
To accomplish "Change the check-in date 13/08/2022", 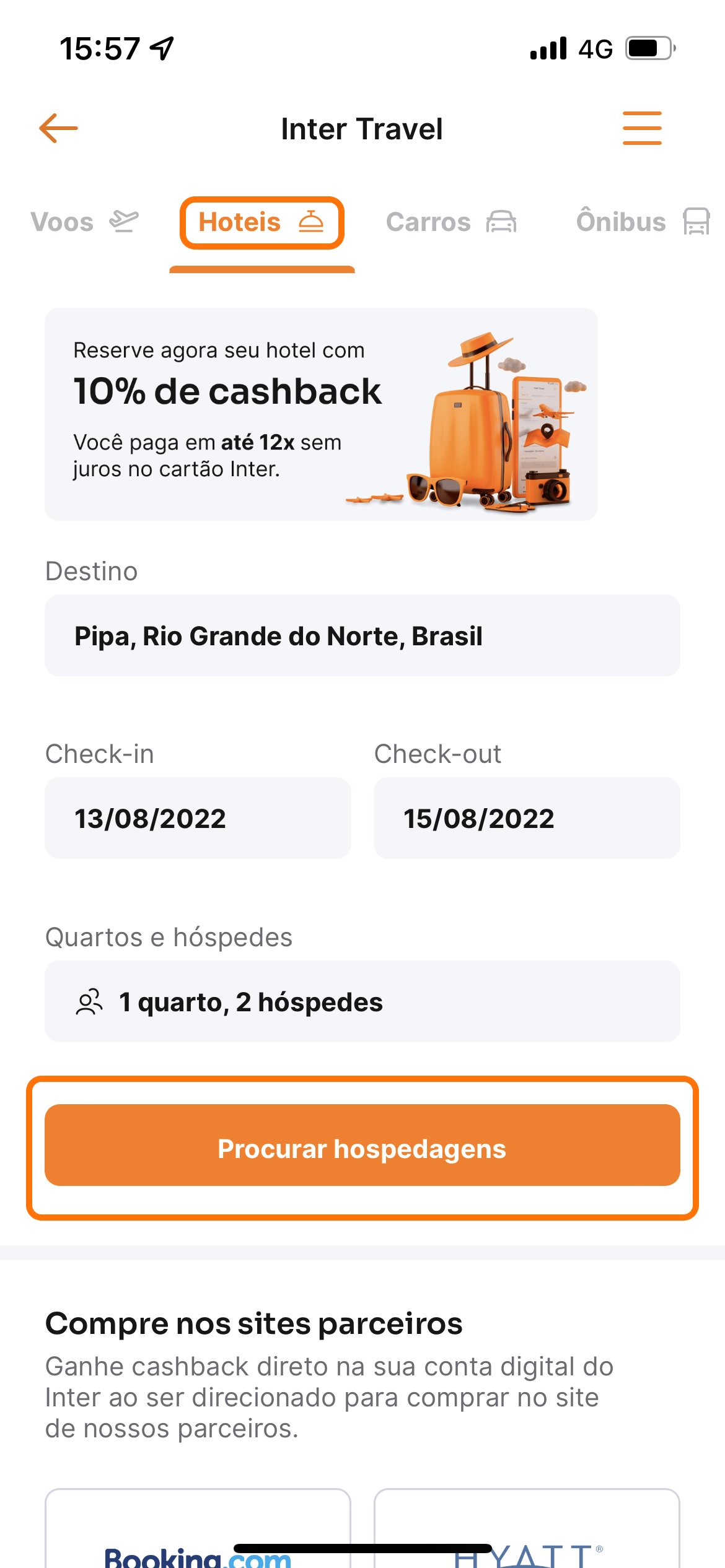I will pos(198,818).
